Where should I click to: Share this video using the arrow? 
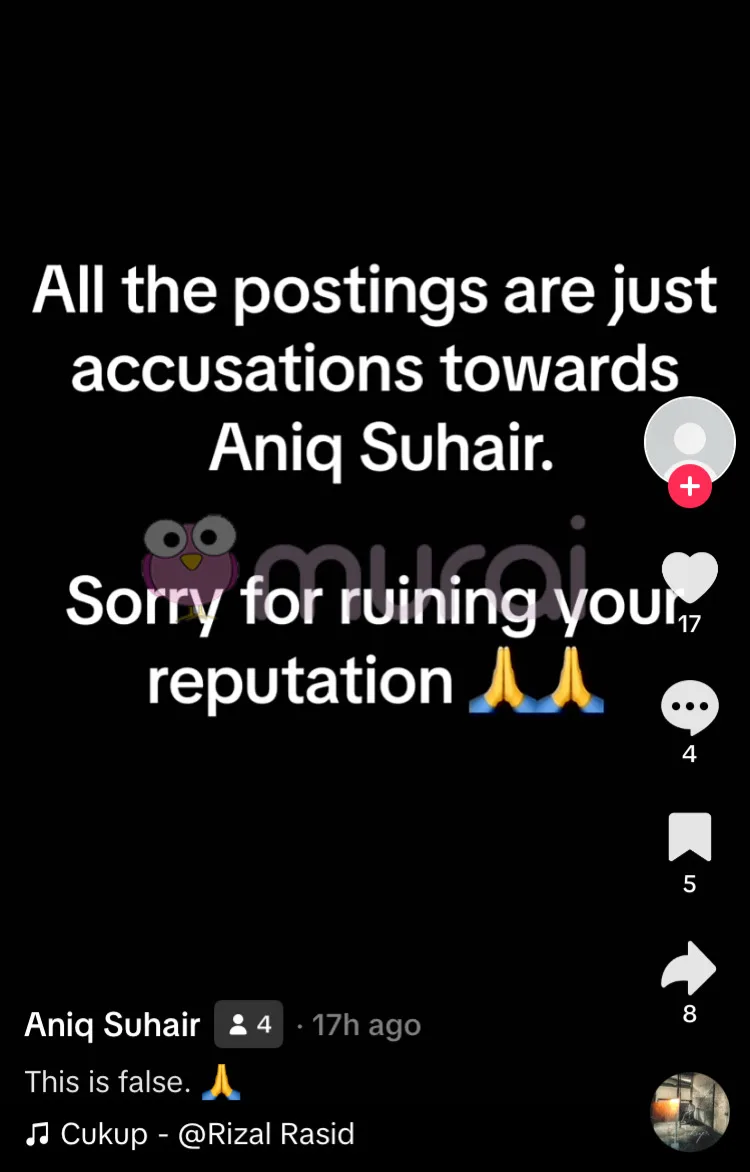point(689,968)
